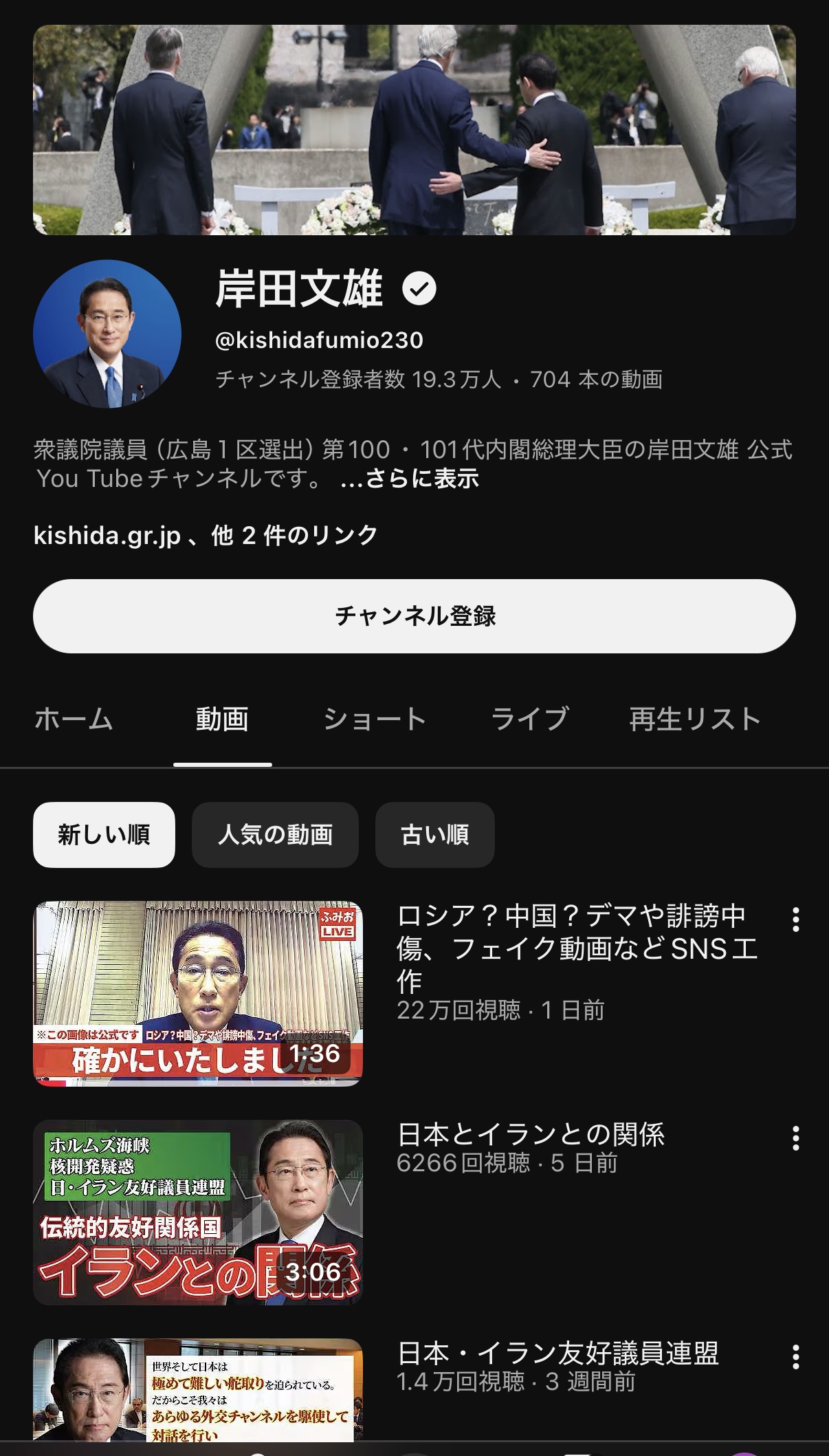Play the 日本とイランとの関係 video

pos(198,1212)
